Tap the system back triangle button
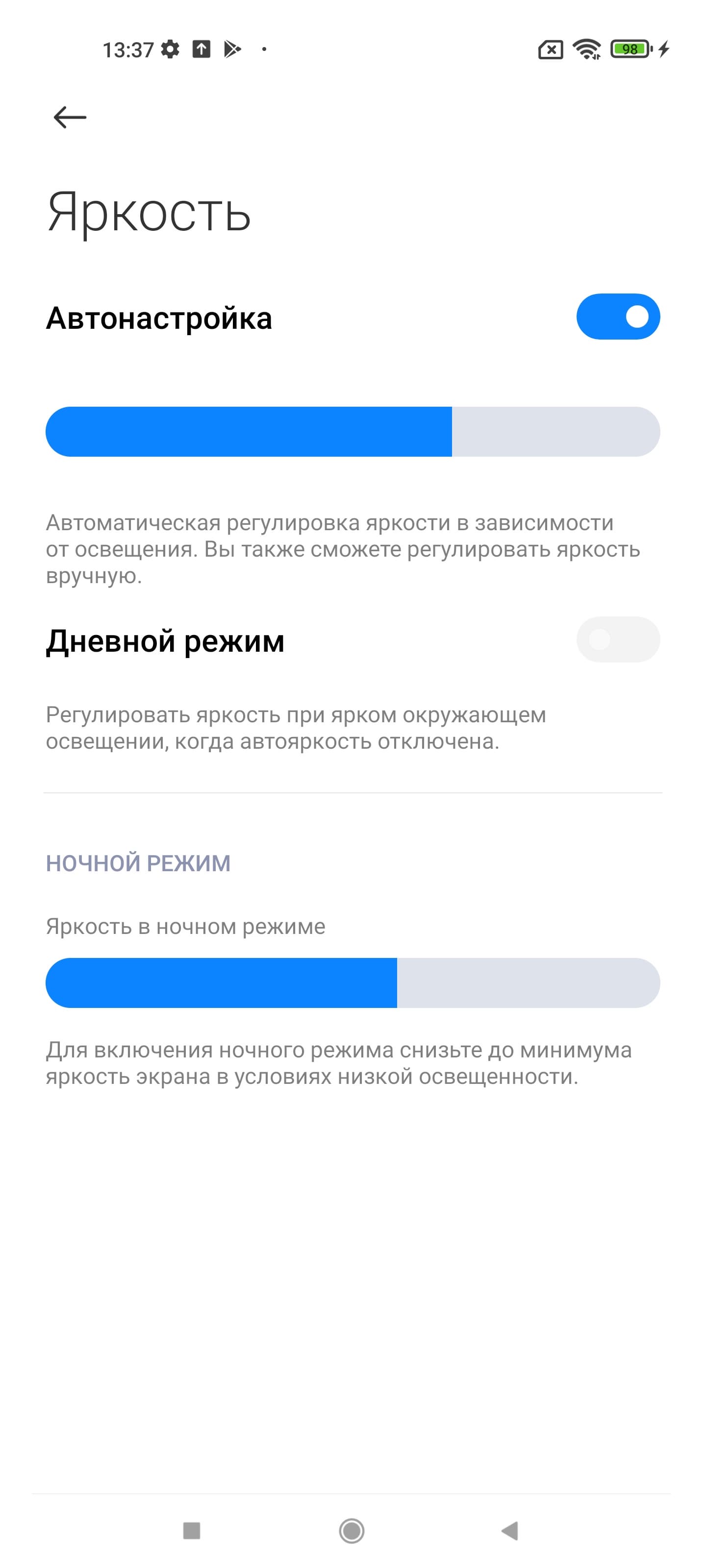The image size is (706, 1568). click(509, 1530)
